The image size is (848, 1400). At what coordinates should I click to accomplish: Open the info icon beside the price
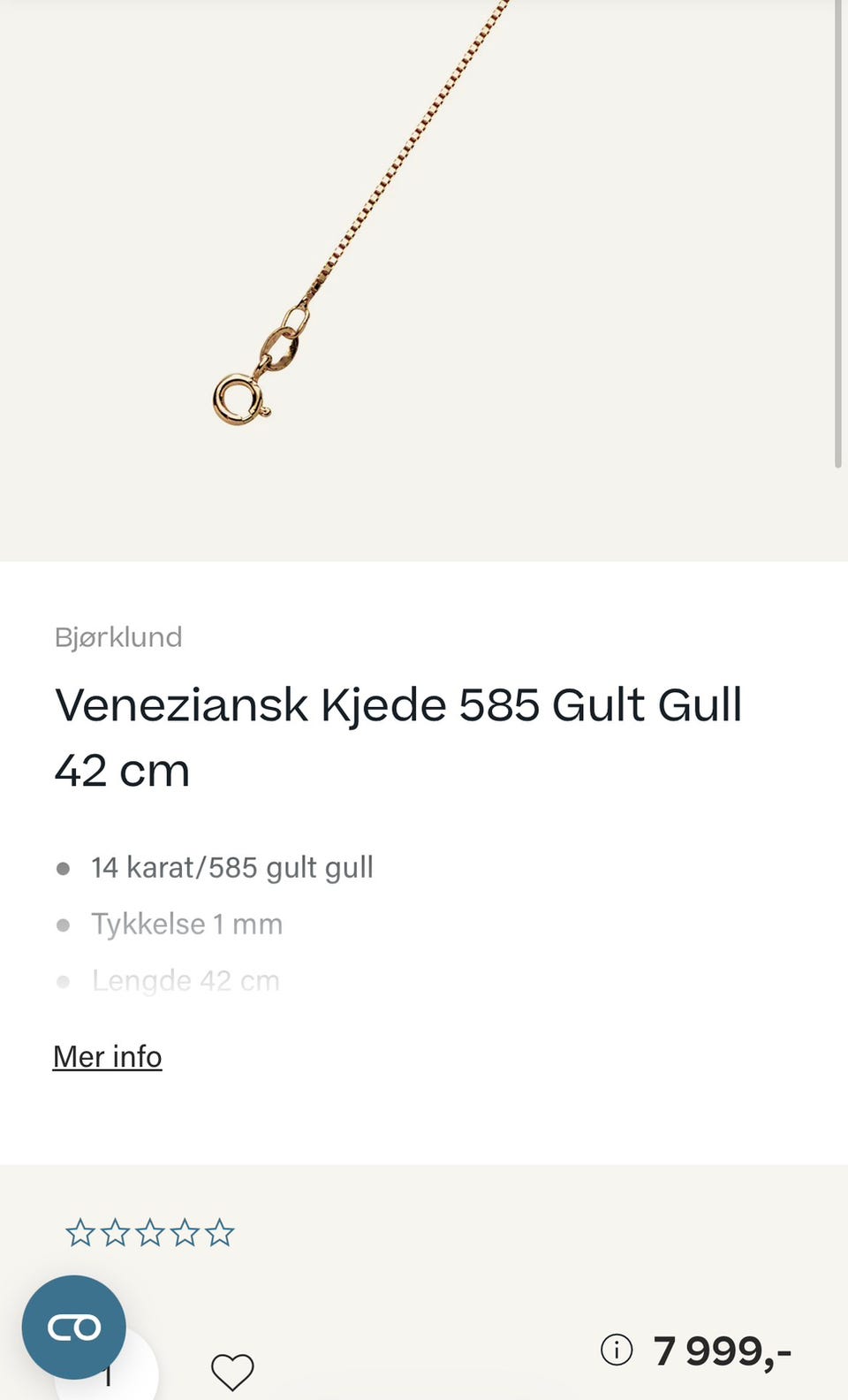[617, 1349]
